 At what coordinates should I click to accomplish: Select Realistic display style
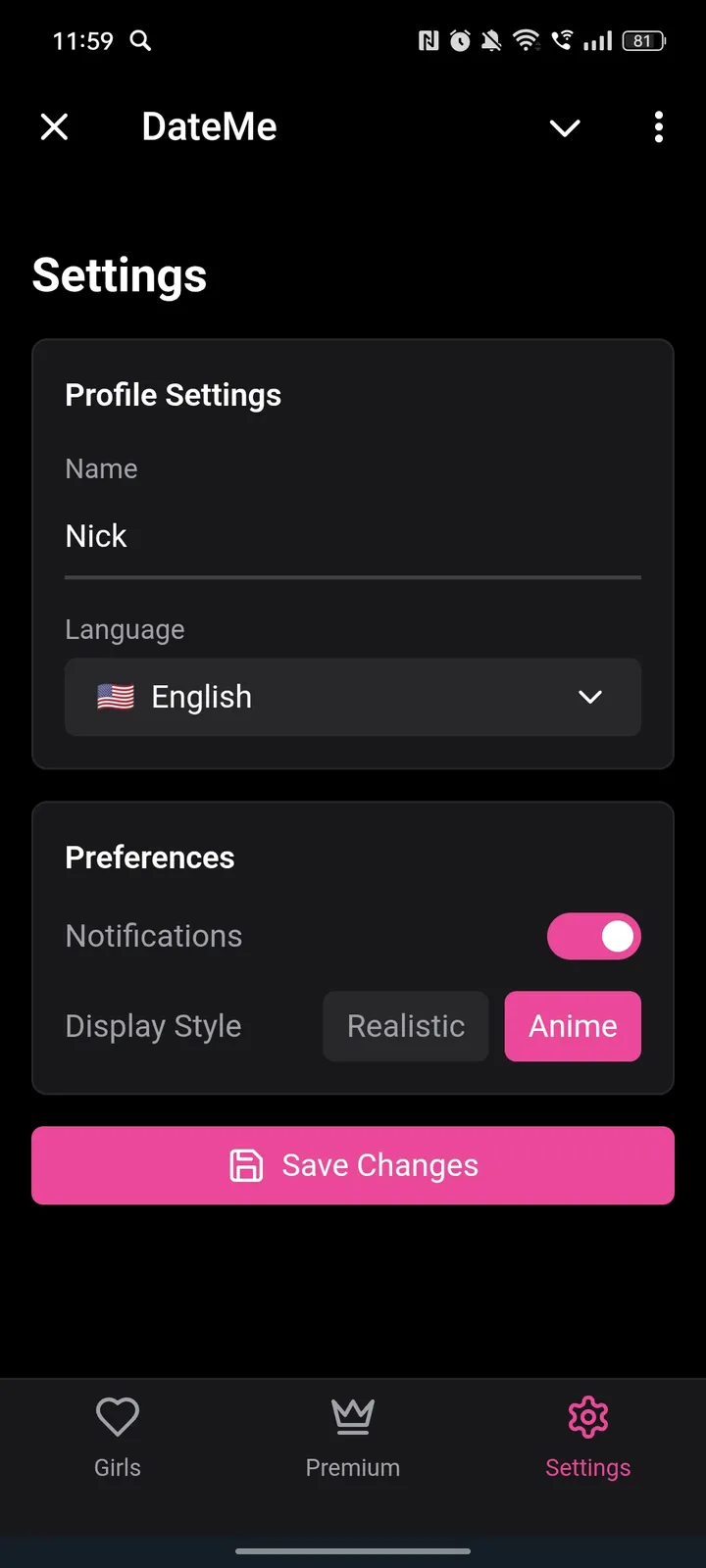(405, 1026)
